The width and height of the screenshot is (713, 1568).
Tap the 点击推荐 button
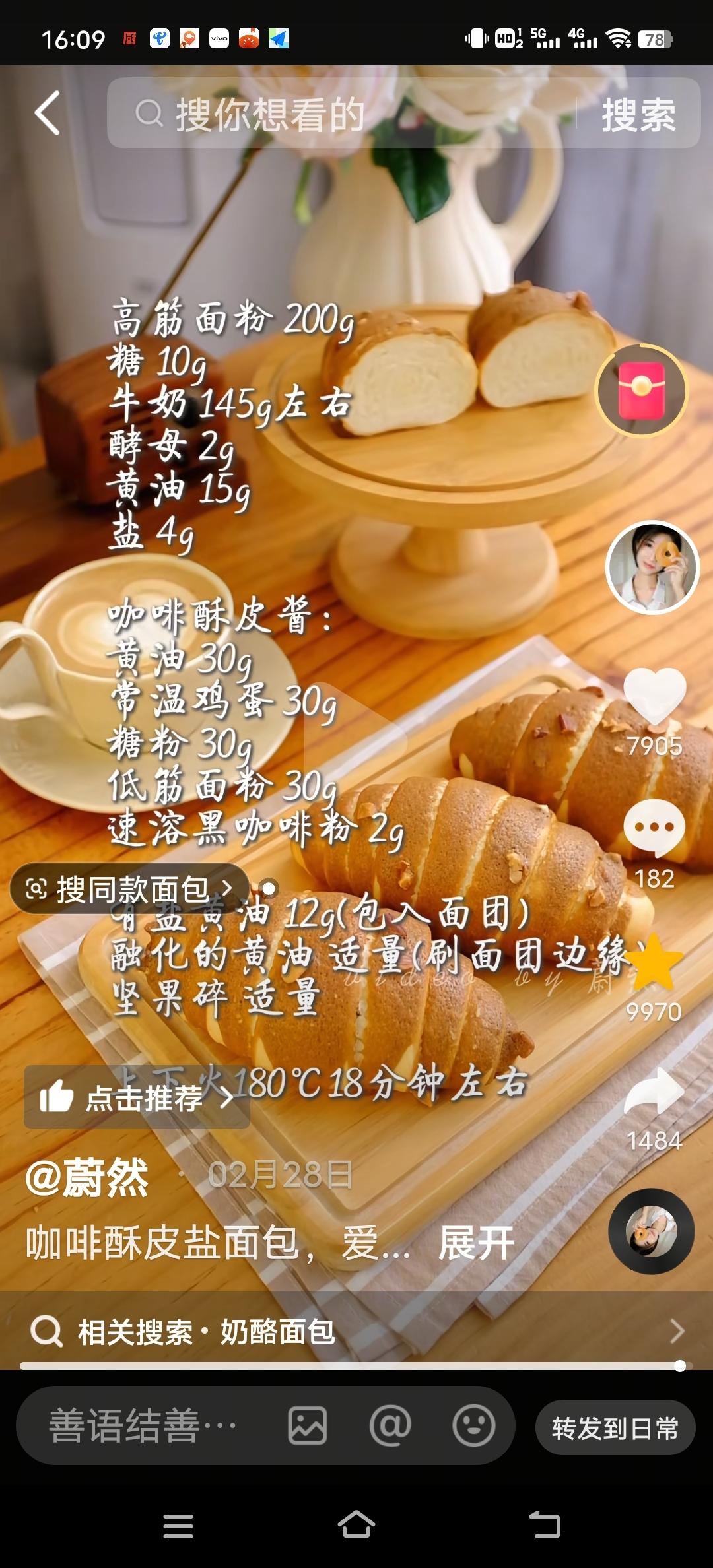tap(137, 1097)
